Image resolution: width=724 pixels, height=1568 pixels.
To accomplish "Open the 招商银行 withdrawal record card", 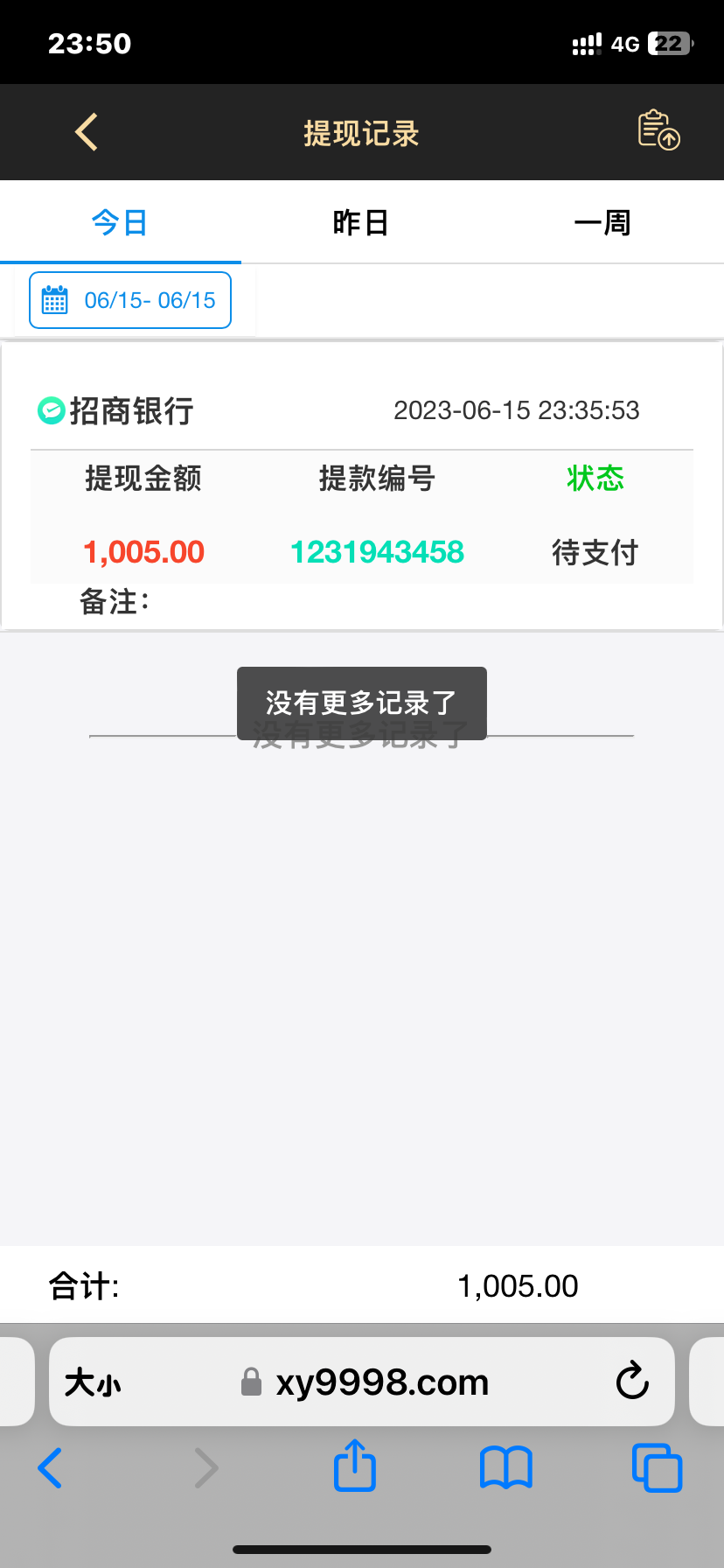I will (362, 486).
